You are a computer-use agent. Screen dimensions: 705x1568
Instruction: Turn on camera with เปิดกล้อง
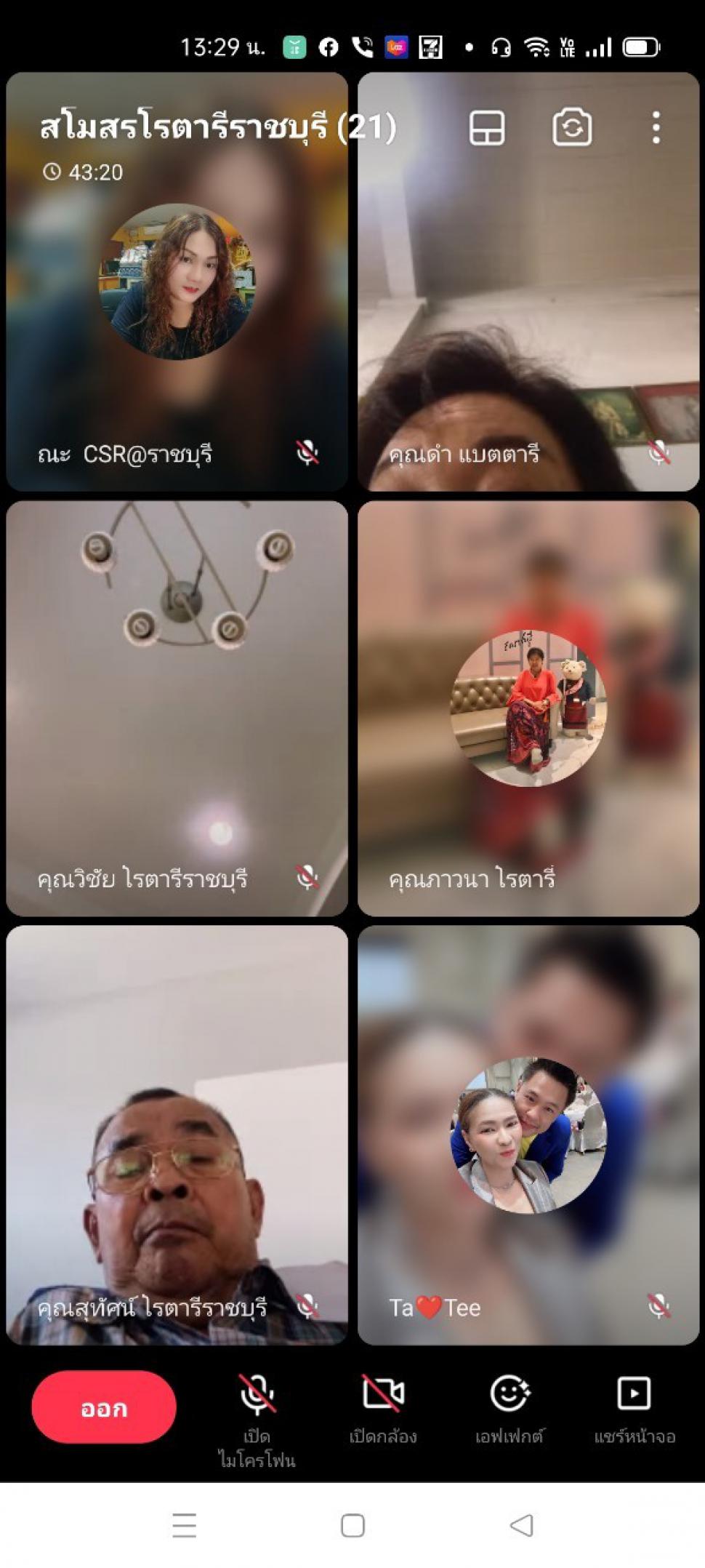click(383, 1409)
